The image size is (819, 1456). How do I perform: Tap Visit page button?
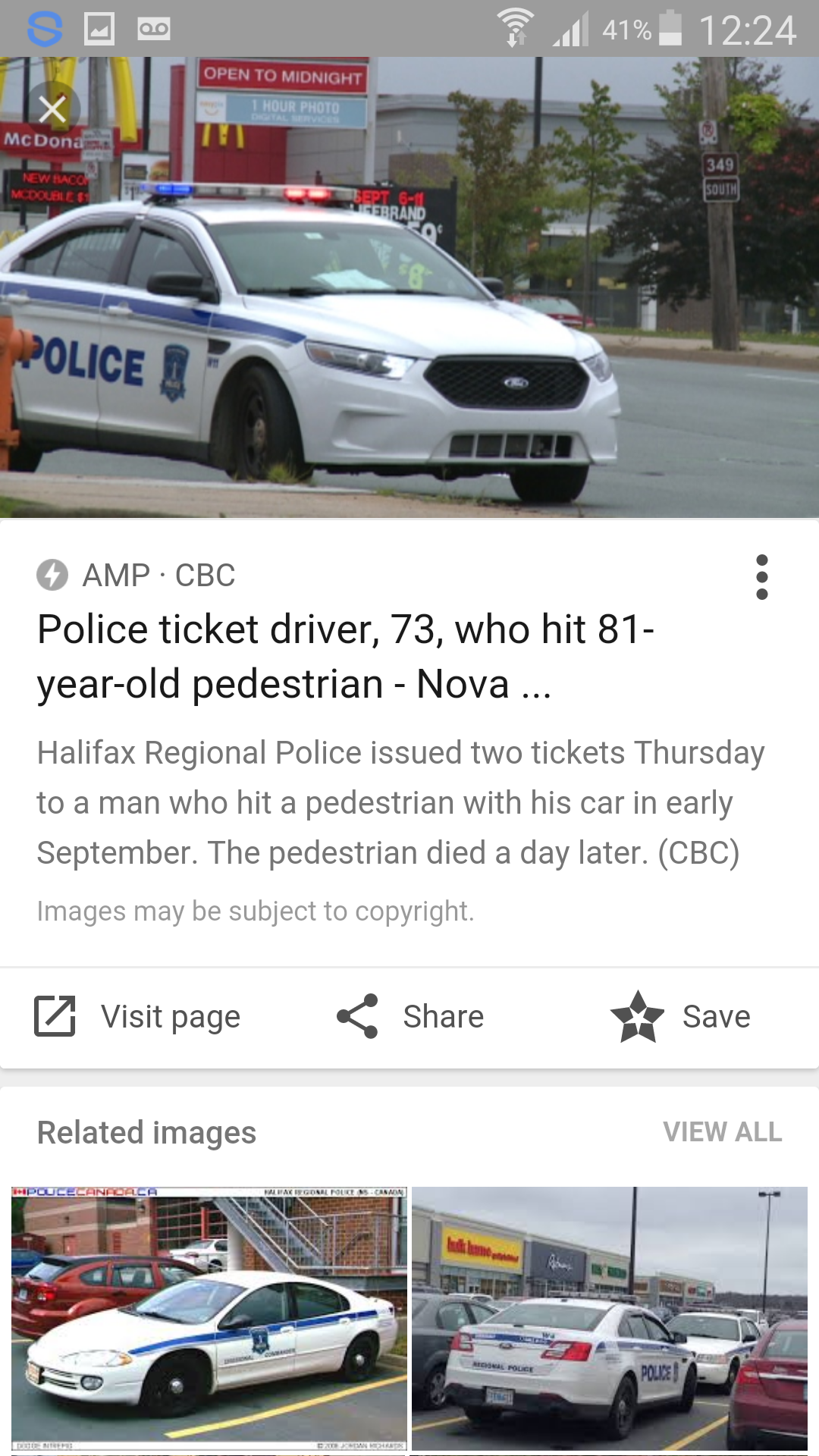pos(138,1016)
